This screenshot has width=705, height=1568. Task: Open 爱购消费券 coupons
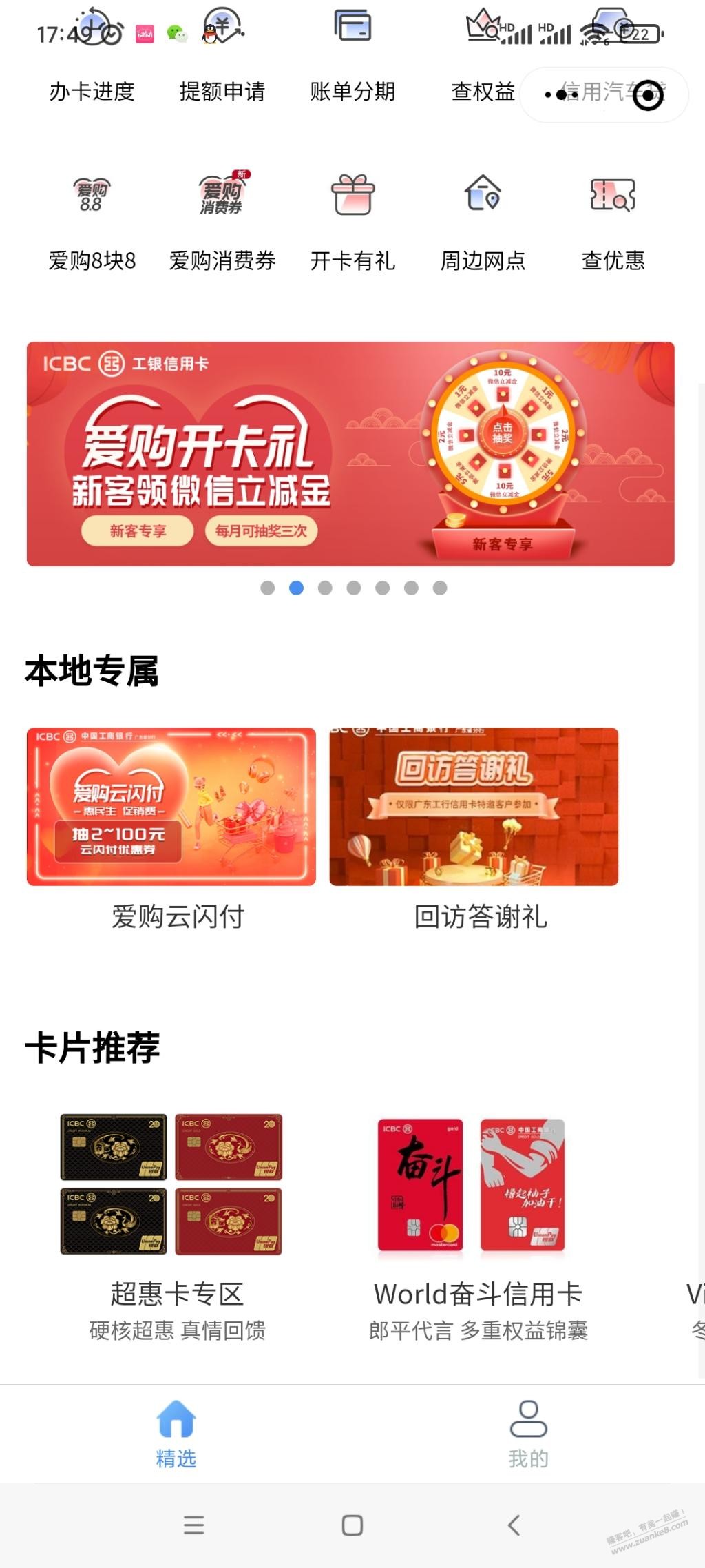(x=222, y=220)
